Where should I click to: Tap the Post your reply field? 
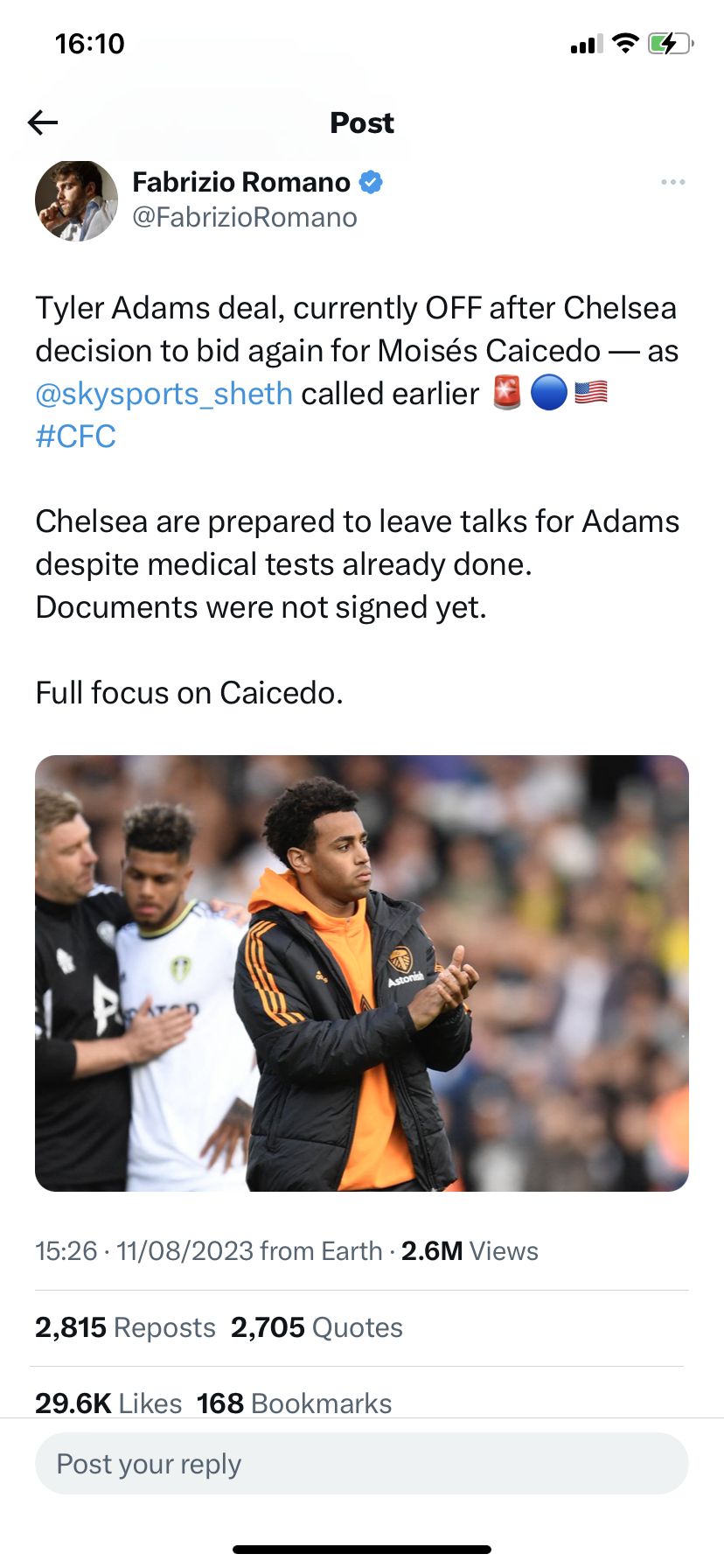[362, 1464]
